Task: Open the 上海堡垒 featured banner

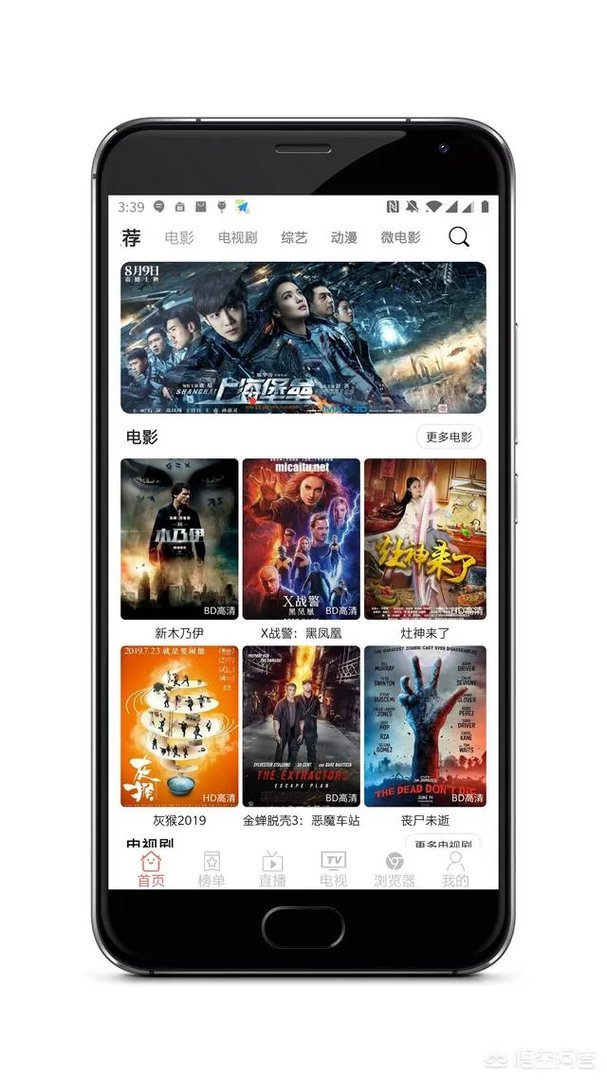Action: tap(303, 337)
